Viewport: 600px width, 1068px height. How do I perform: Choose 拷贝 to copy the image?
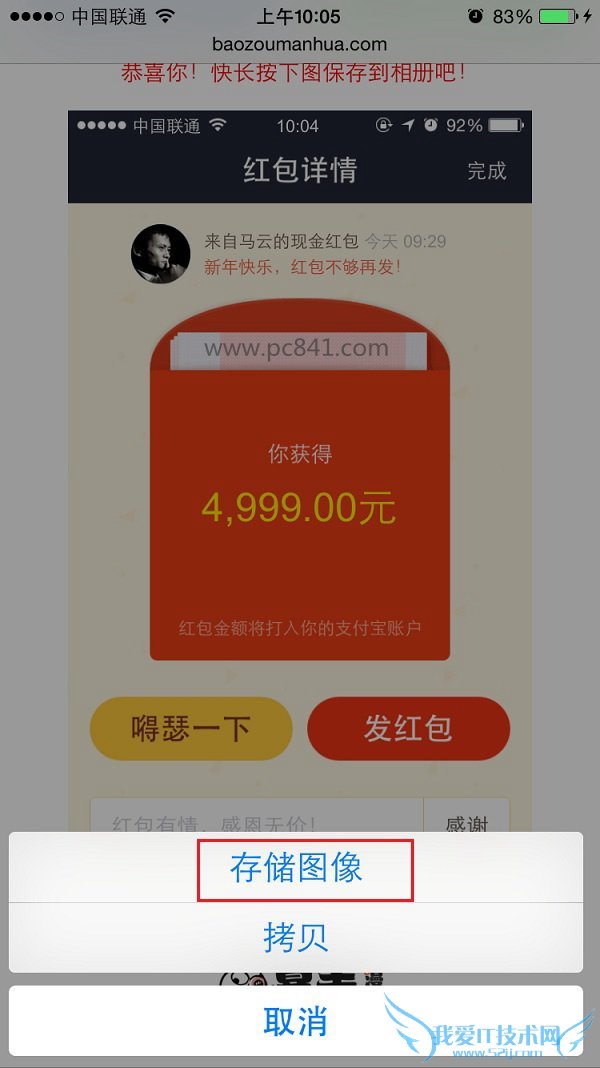(296, 938)
